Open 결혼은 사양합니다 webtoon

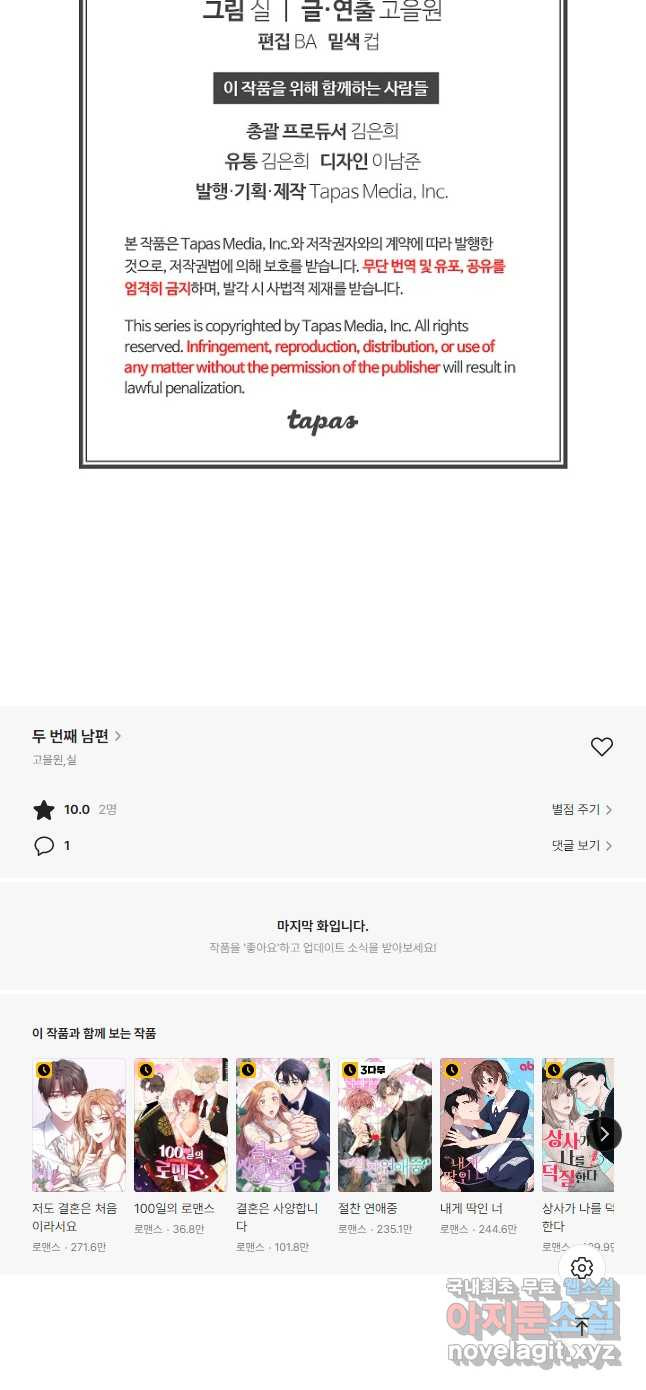click(283, 1125)
